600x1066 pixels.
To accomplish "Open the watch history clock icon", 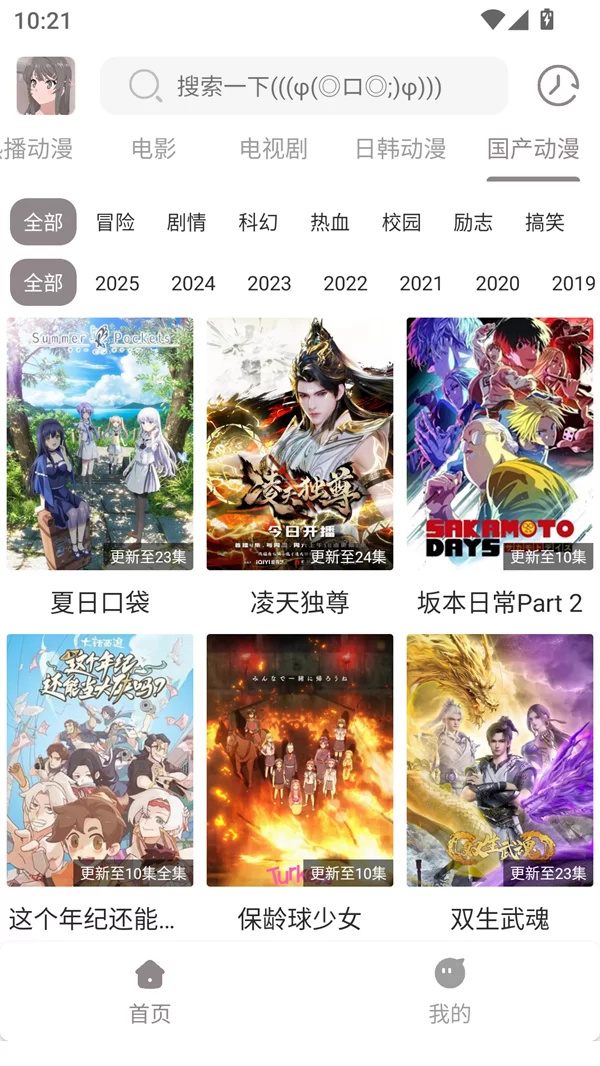I will (557, 86).
